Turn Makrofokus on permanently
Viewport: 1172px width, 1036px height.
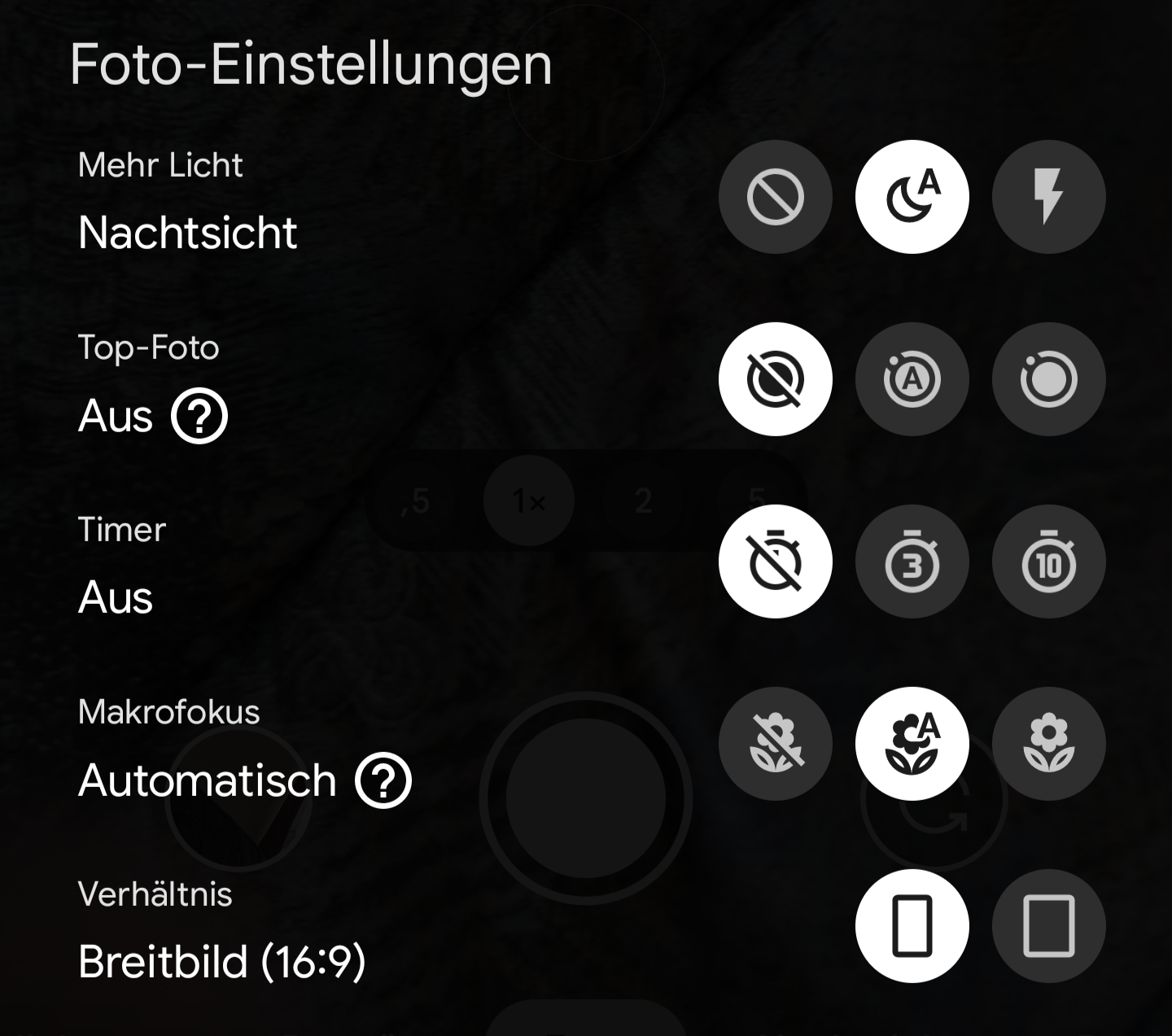[1048, 744]
